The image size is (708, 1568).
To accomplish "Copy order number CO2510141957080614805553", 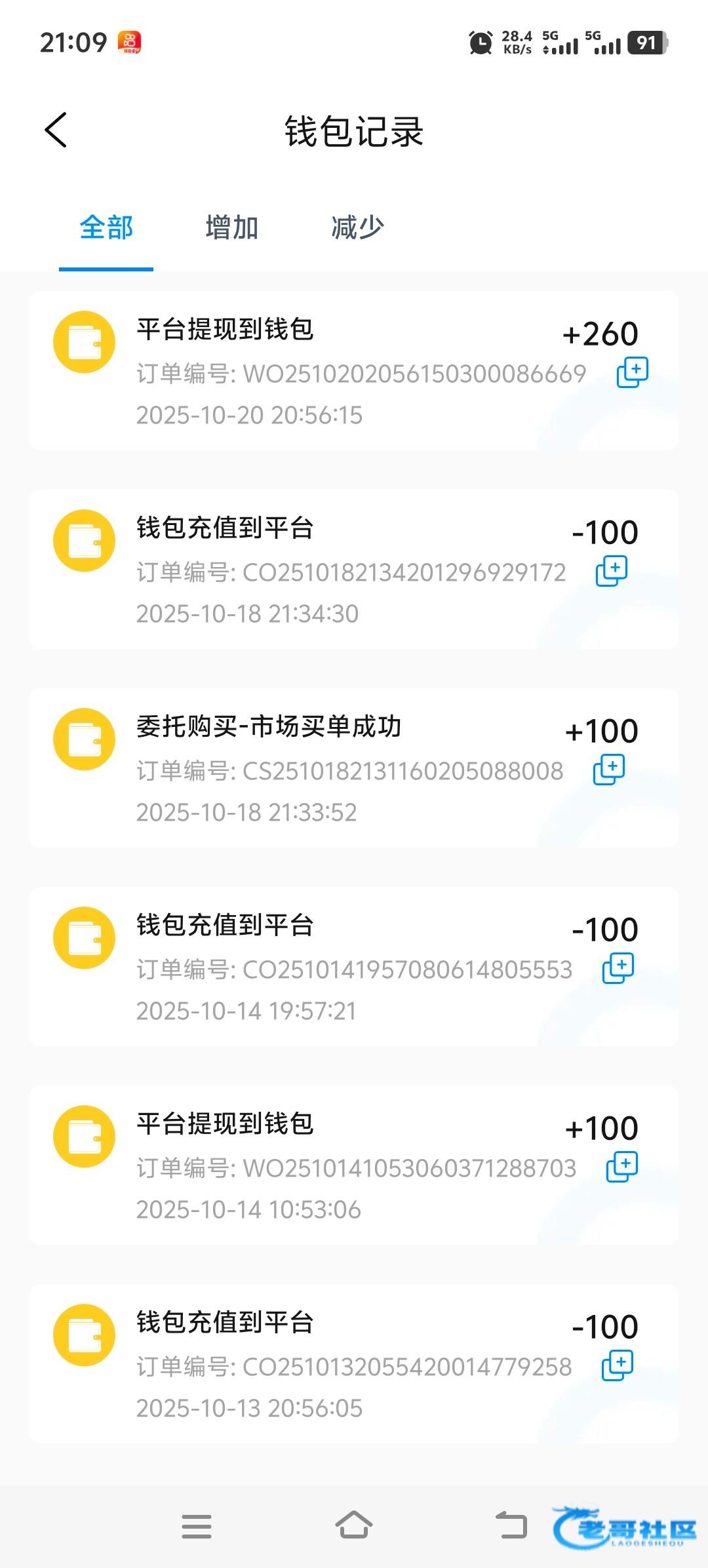I will 618,968.
